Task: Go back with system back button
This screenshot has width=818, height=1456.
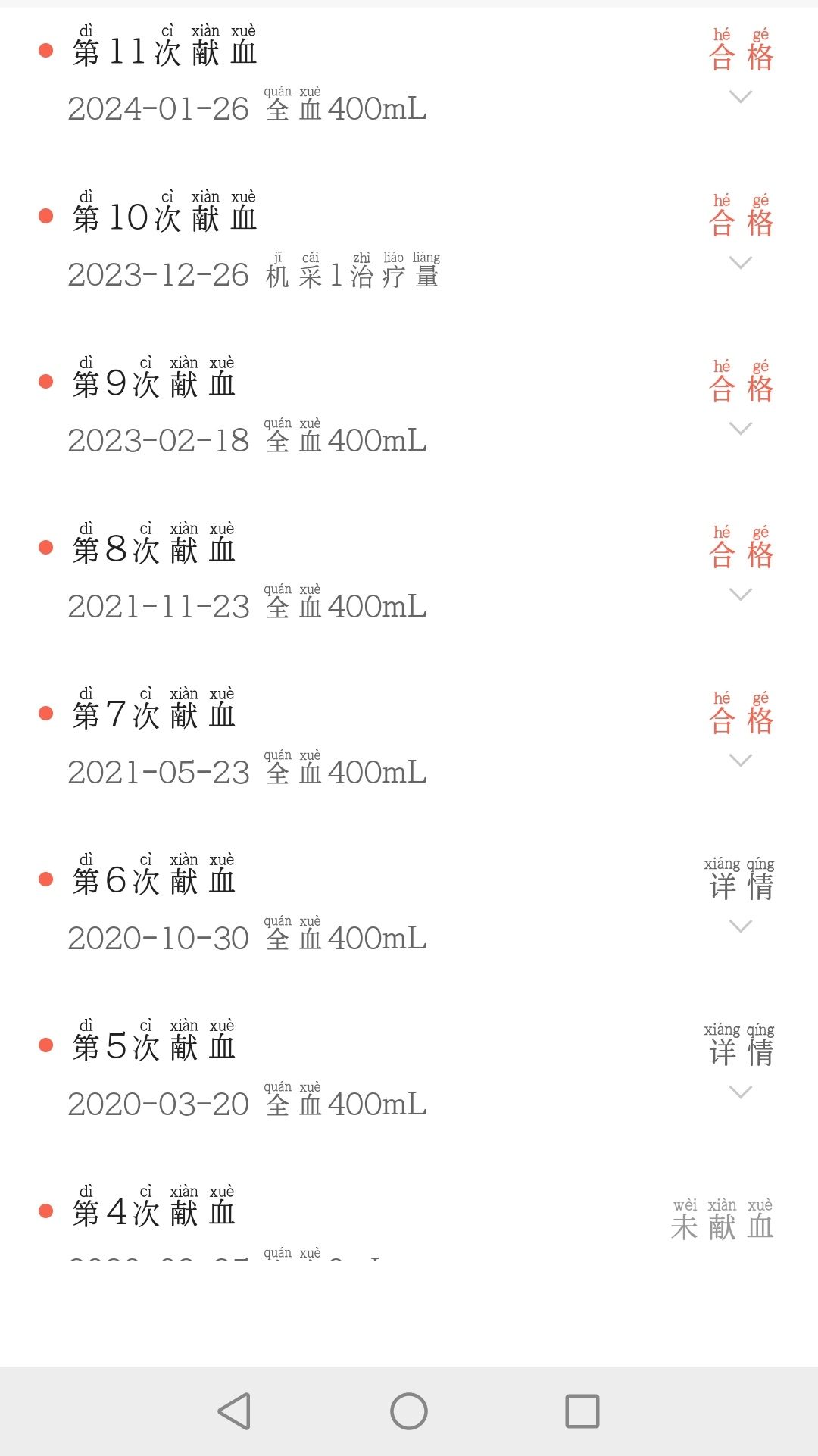Action: (x=234, y=1411)
